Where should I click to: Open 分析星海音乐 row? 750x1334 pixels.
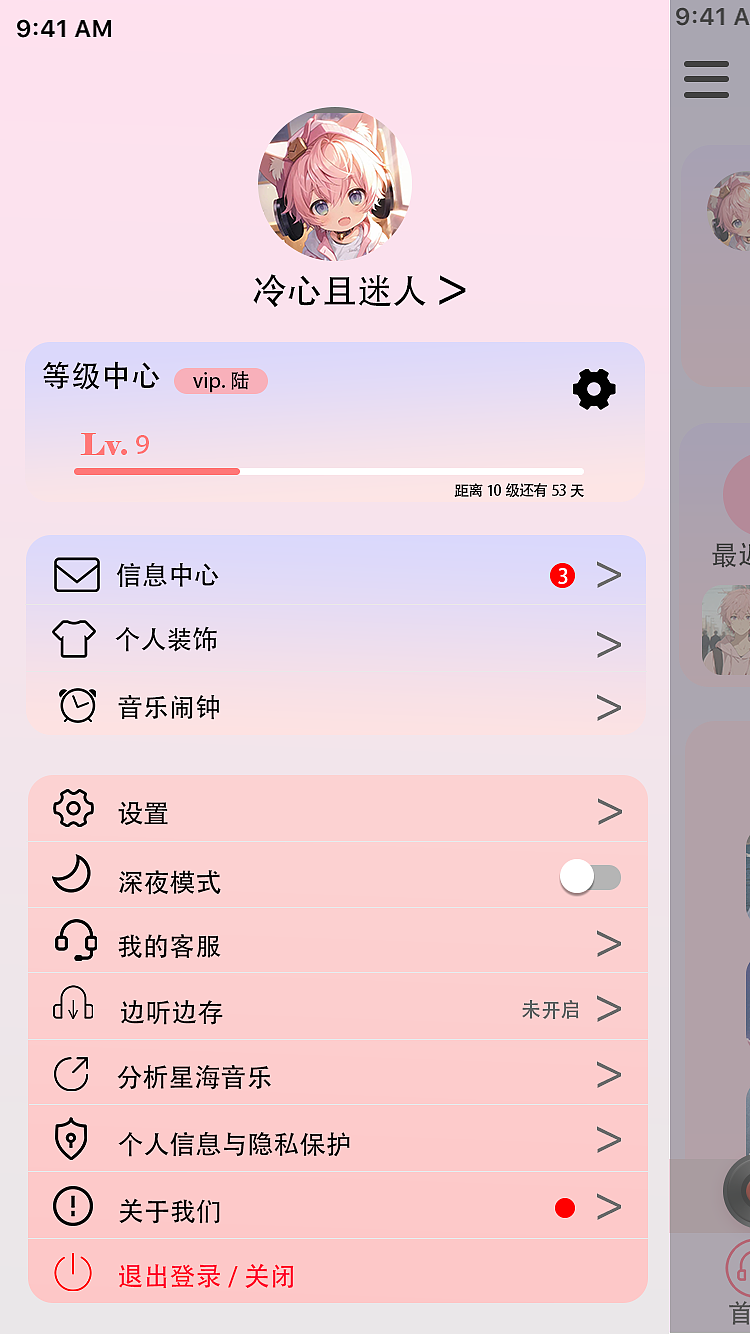click(x=336, y=1076)
